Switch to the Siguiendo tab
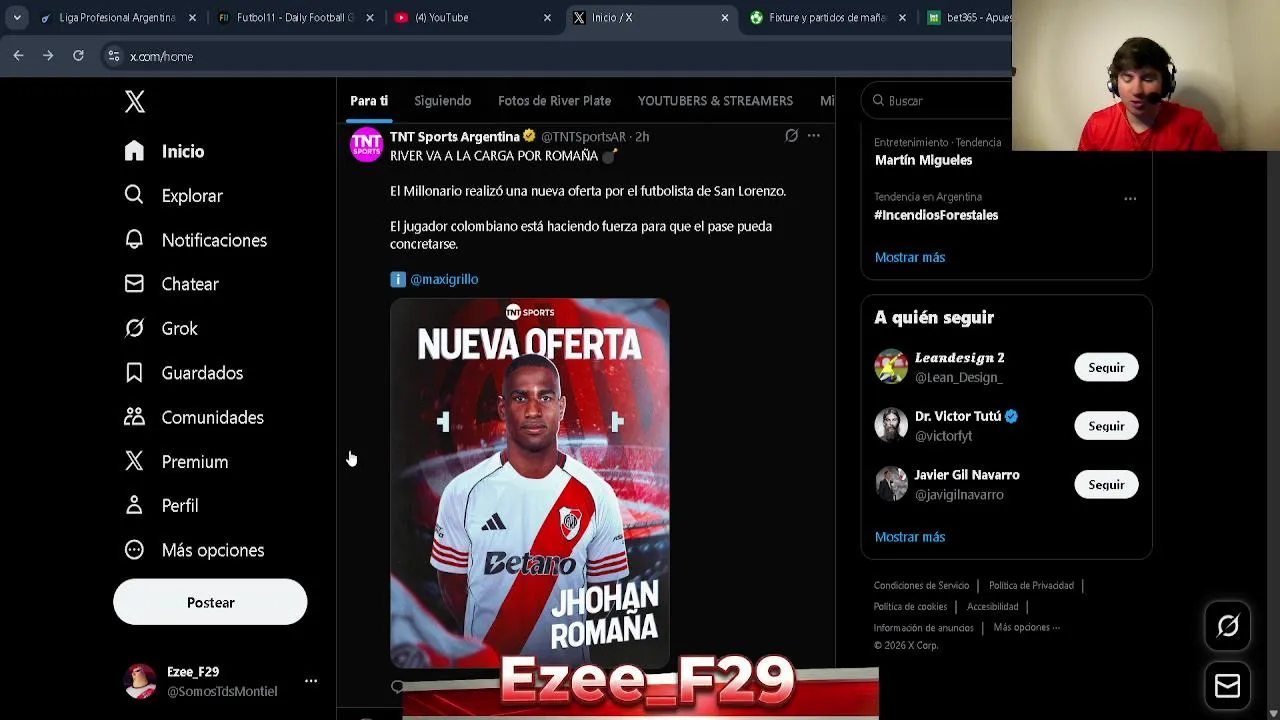This screenshot has width=1280, height=720. pos(442,101)
